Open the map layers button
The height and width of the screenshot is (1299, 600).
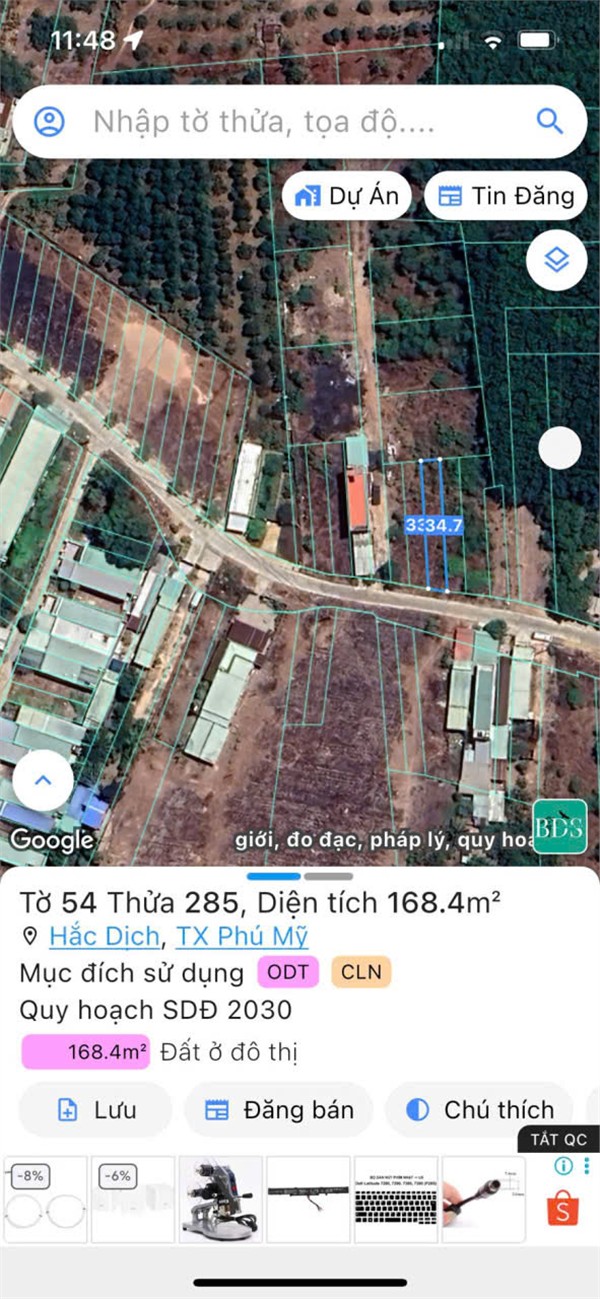click(x=556, y=260)
